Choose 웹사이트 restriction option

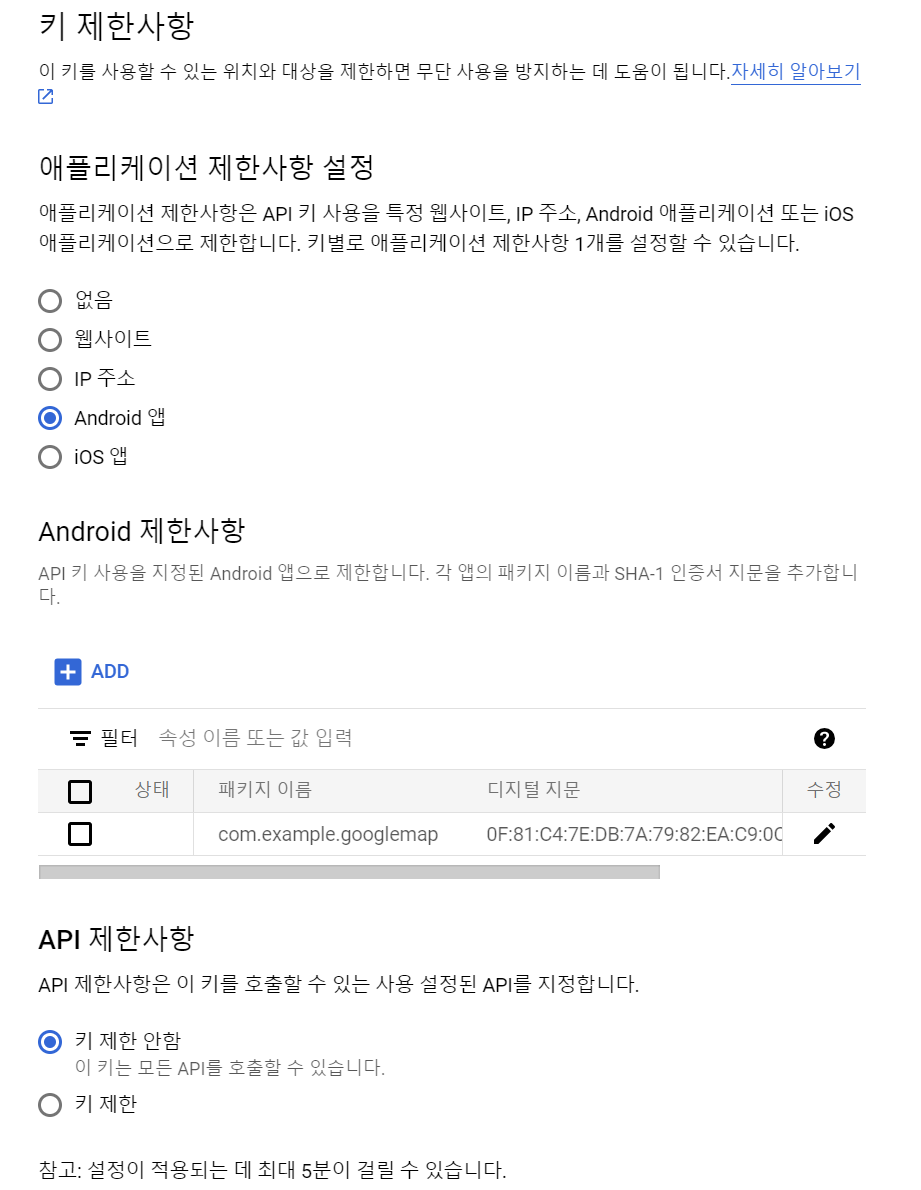coord(50,339)
